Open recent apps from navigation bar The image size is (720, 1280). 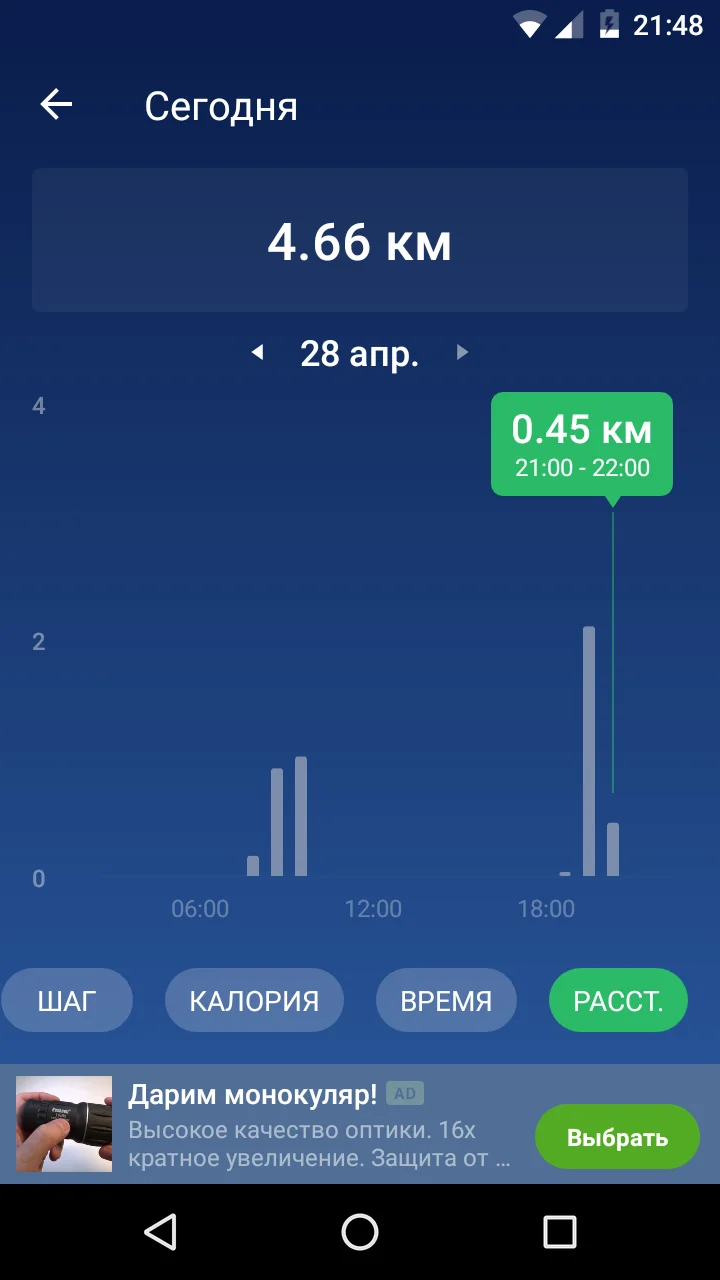point(560,1232)
